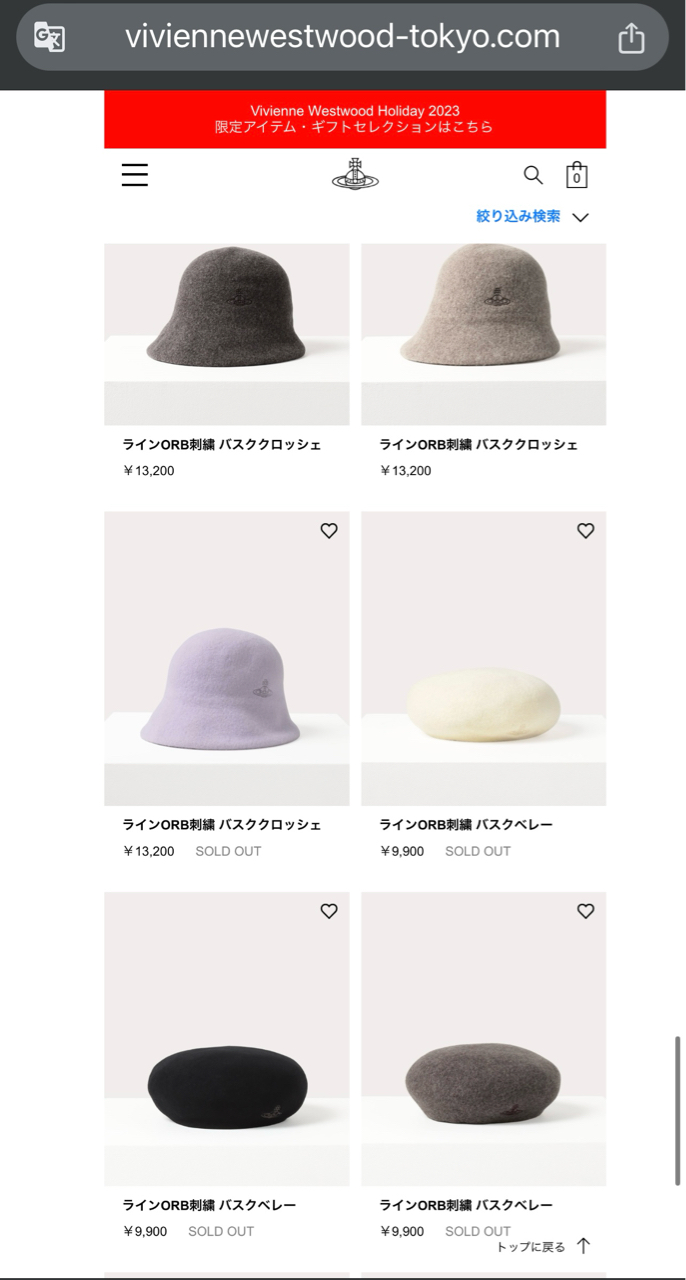Open the lavender cloche hat product

226,680
